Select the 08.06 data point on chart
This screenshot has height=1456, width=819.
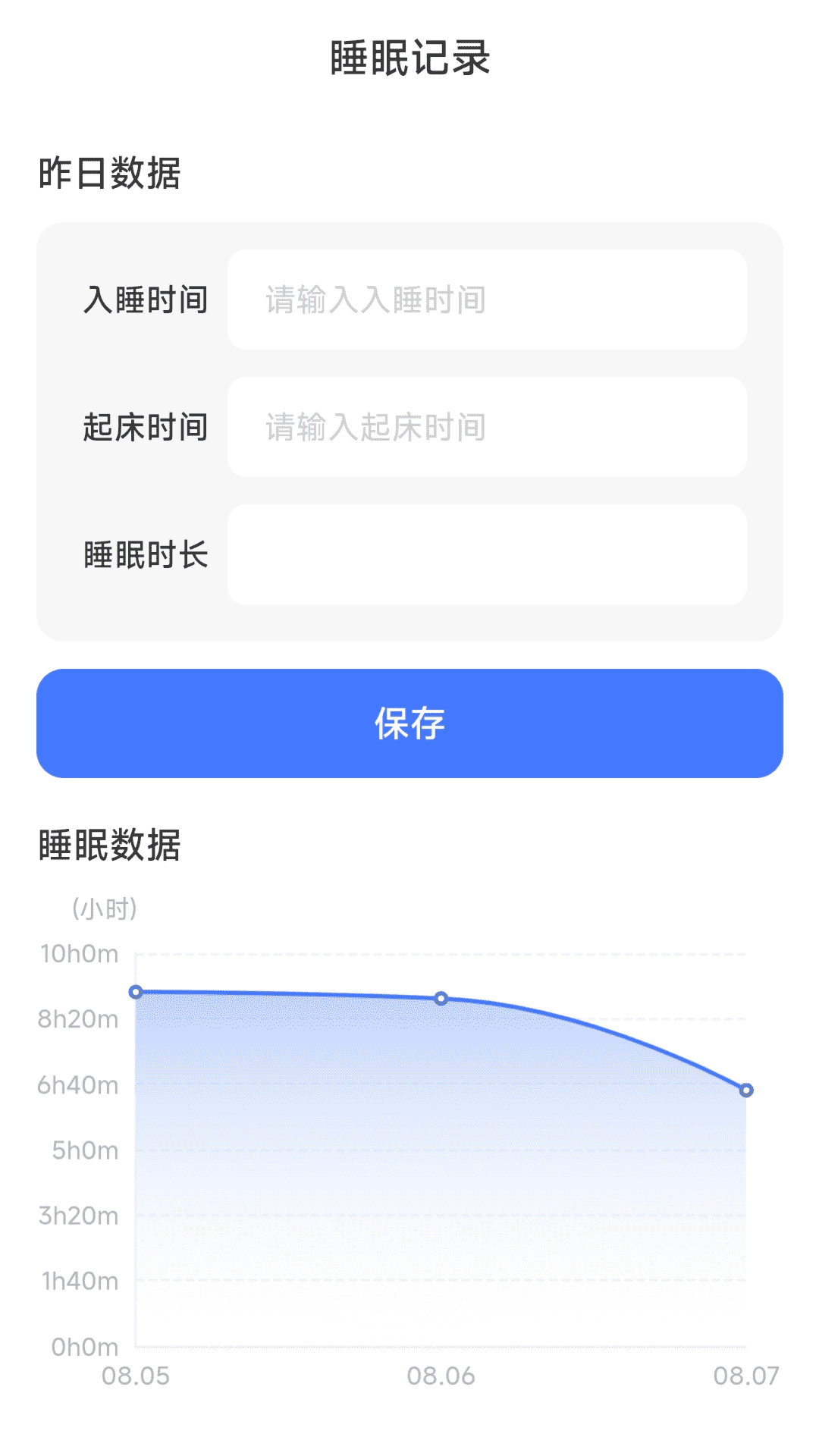tap(441, 999)
